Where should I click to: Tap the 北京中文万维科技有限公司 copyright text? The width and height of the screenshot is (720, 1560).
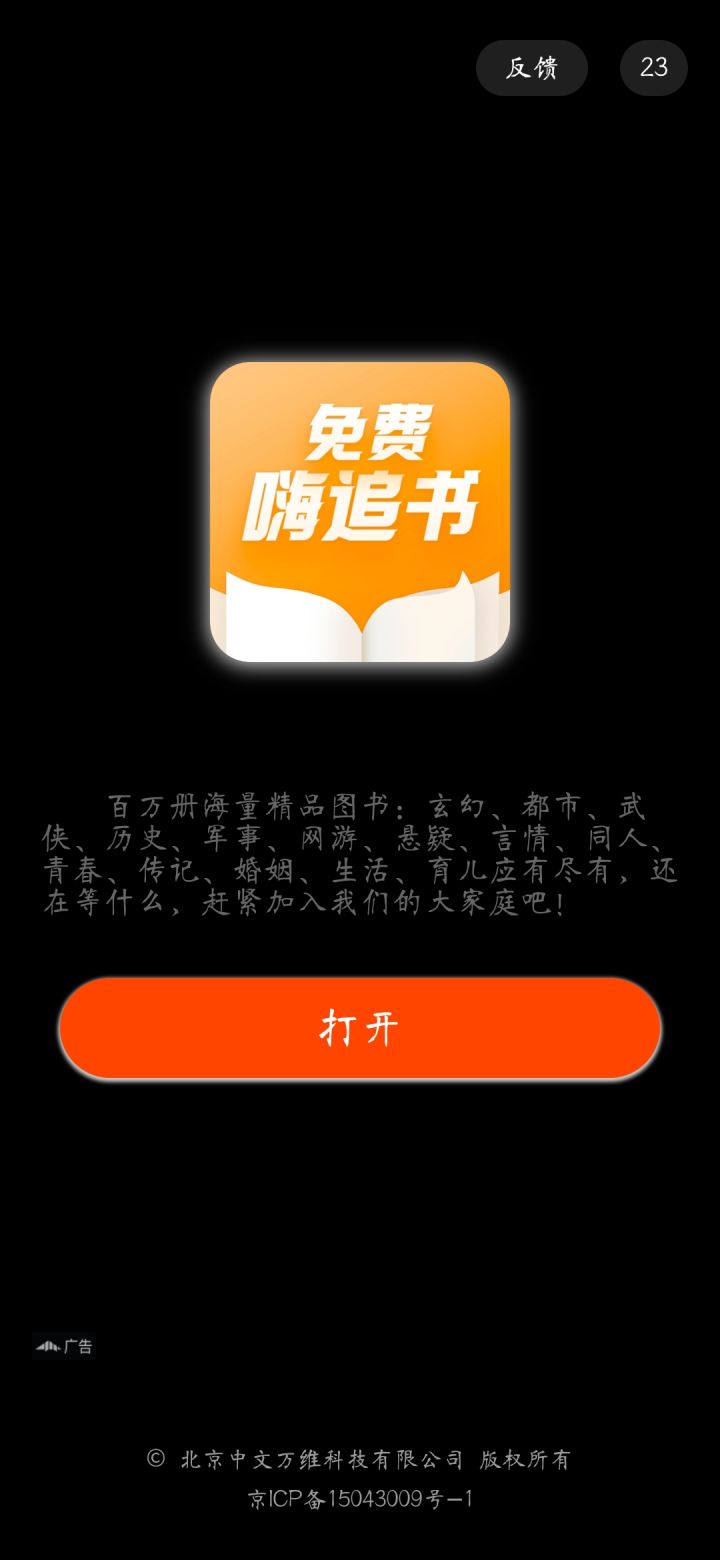360,1460
